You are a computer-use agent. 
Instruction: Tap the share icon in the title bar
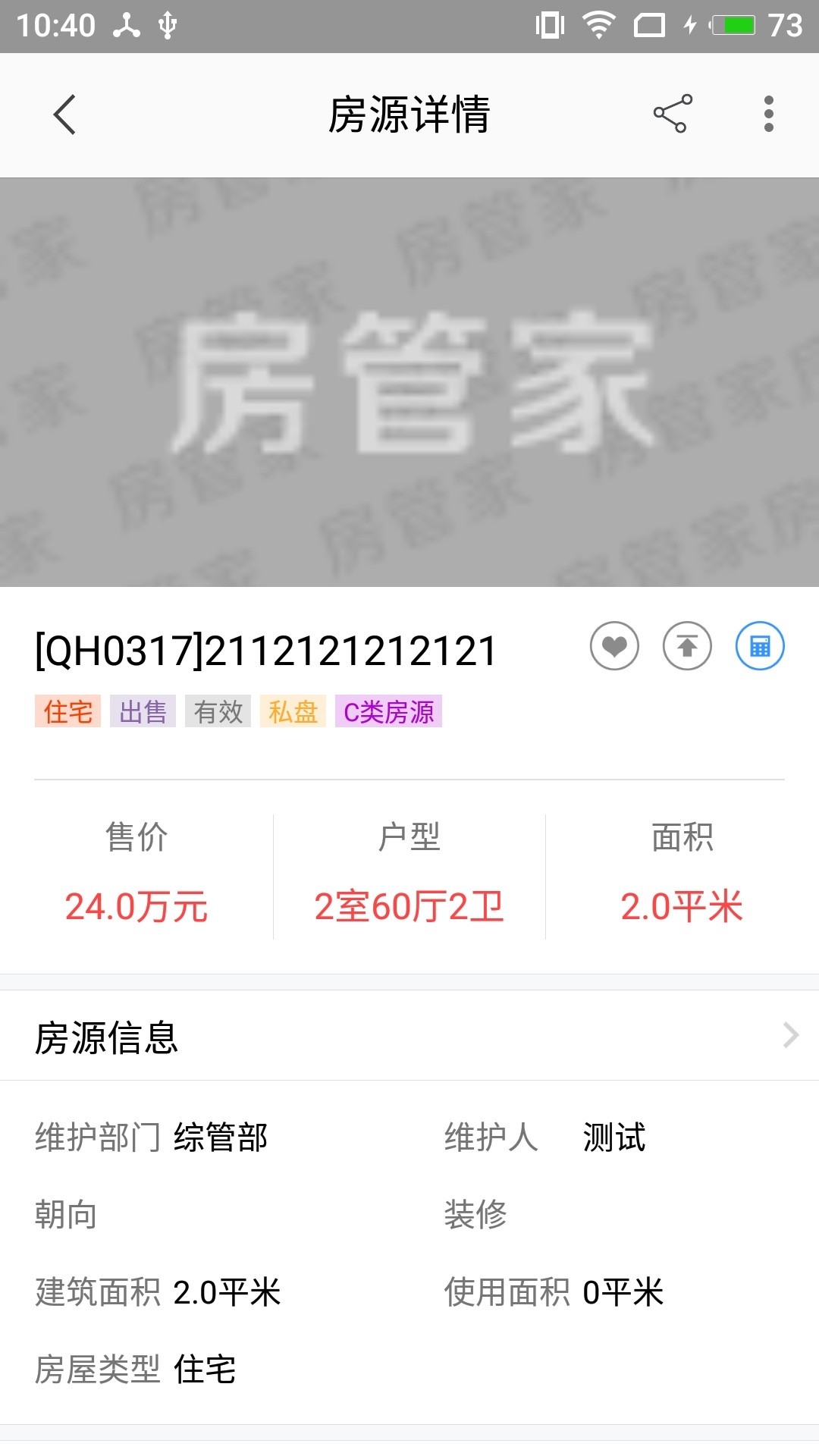coord(671,114)
